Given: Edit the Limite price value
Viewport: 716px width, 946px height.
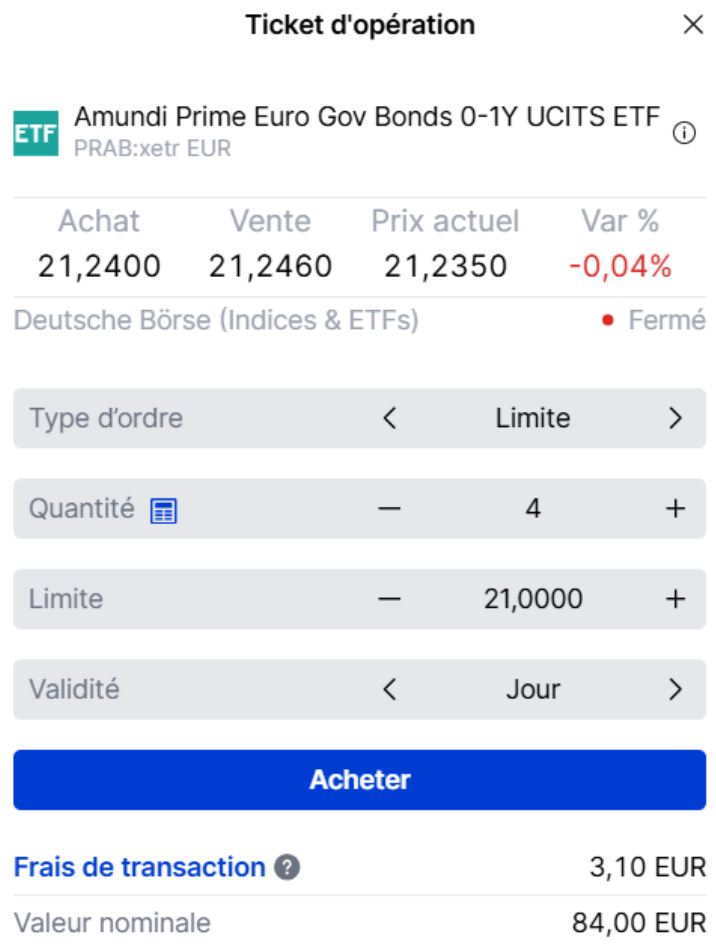Looking at the screenshot, I should [x=532, y=599].
